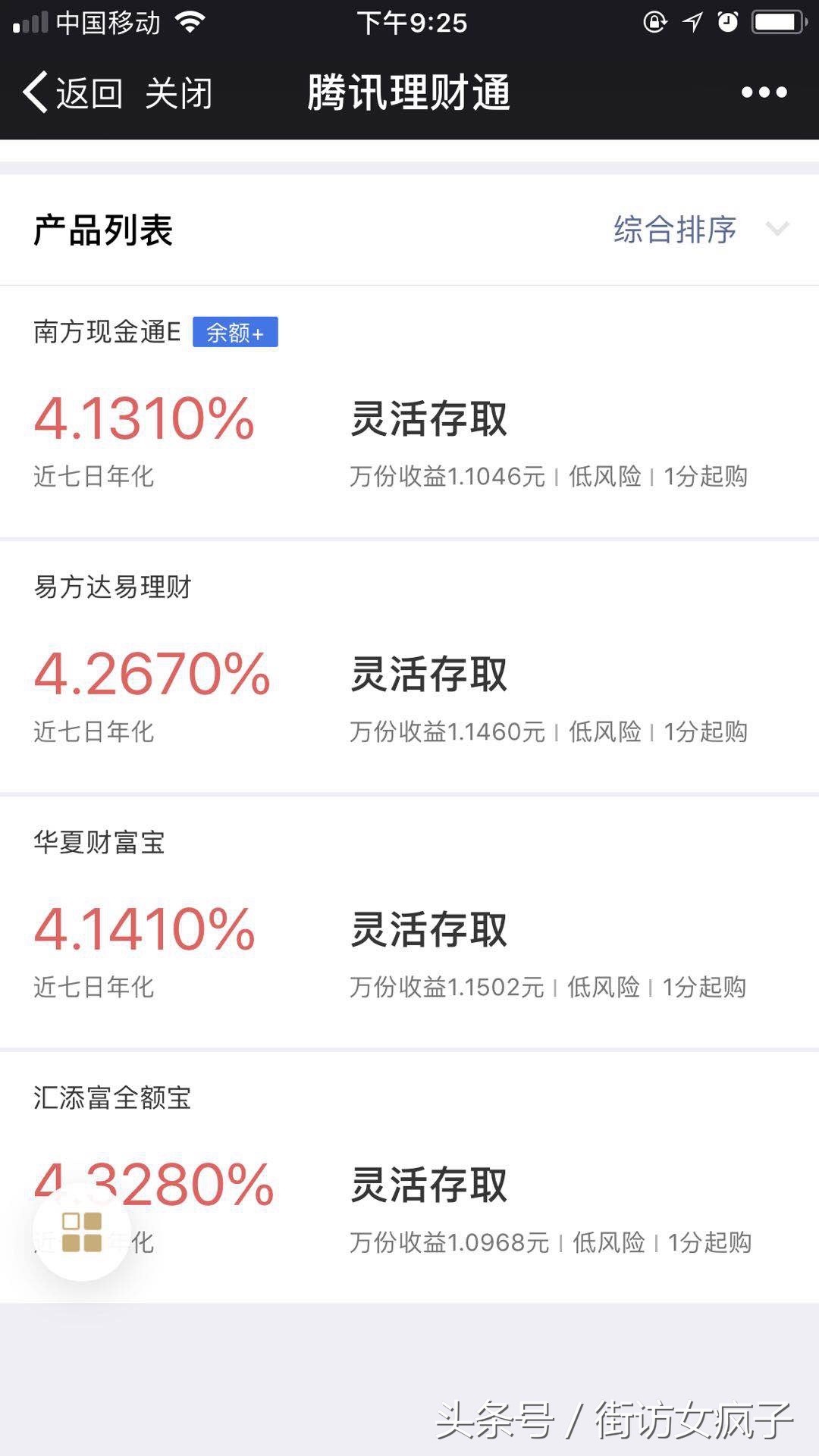The image size is (819, 1456).
Task: Tap the back arrow icon
Action: [34, 92]
